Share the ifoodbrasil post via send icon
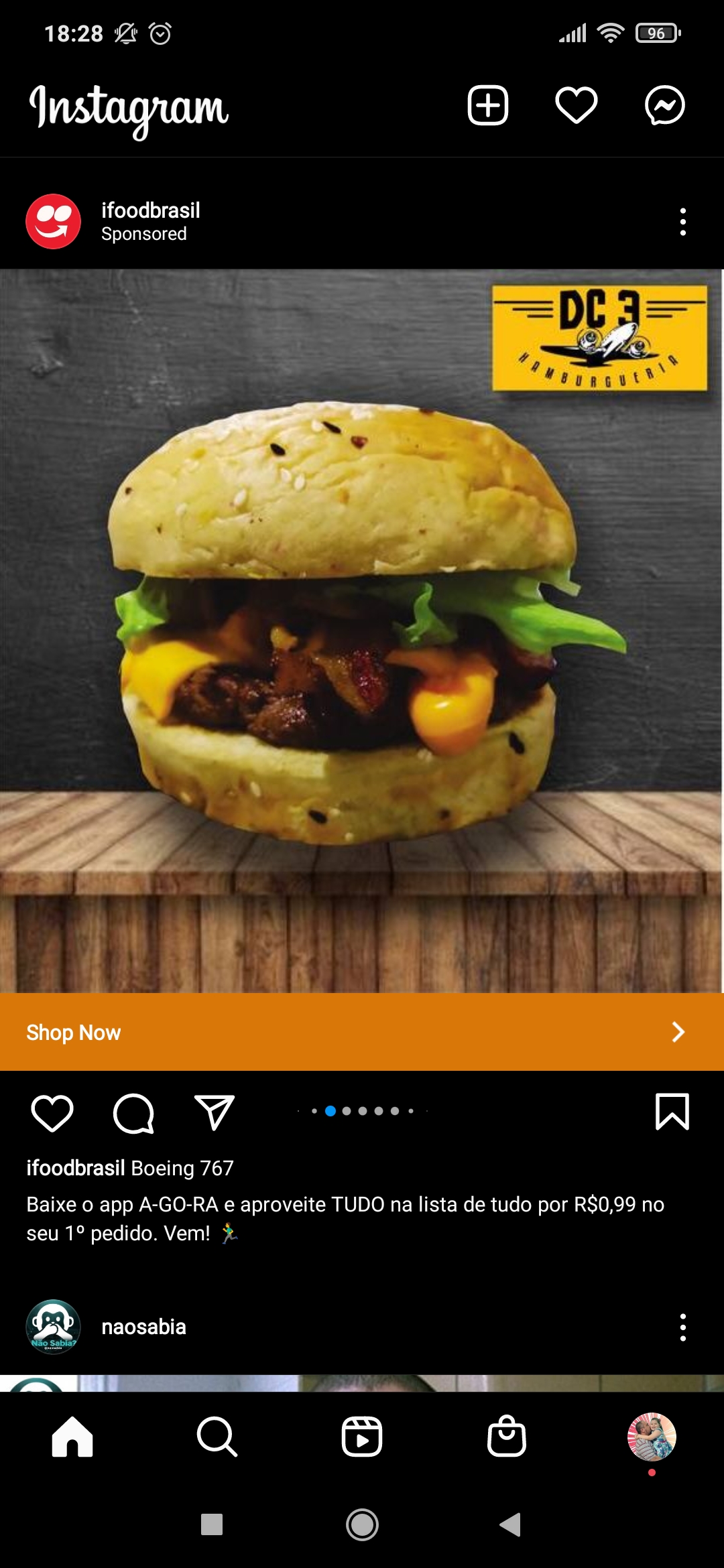Image resolution: width=724 pixels, height=1568 pixels. coord(214,1113)
